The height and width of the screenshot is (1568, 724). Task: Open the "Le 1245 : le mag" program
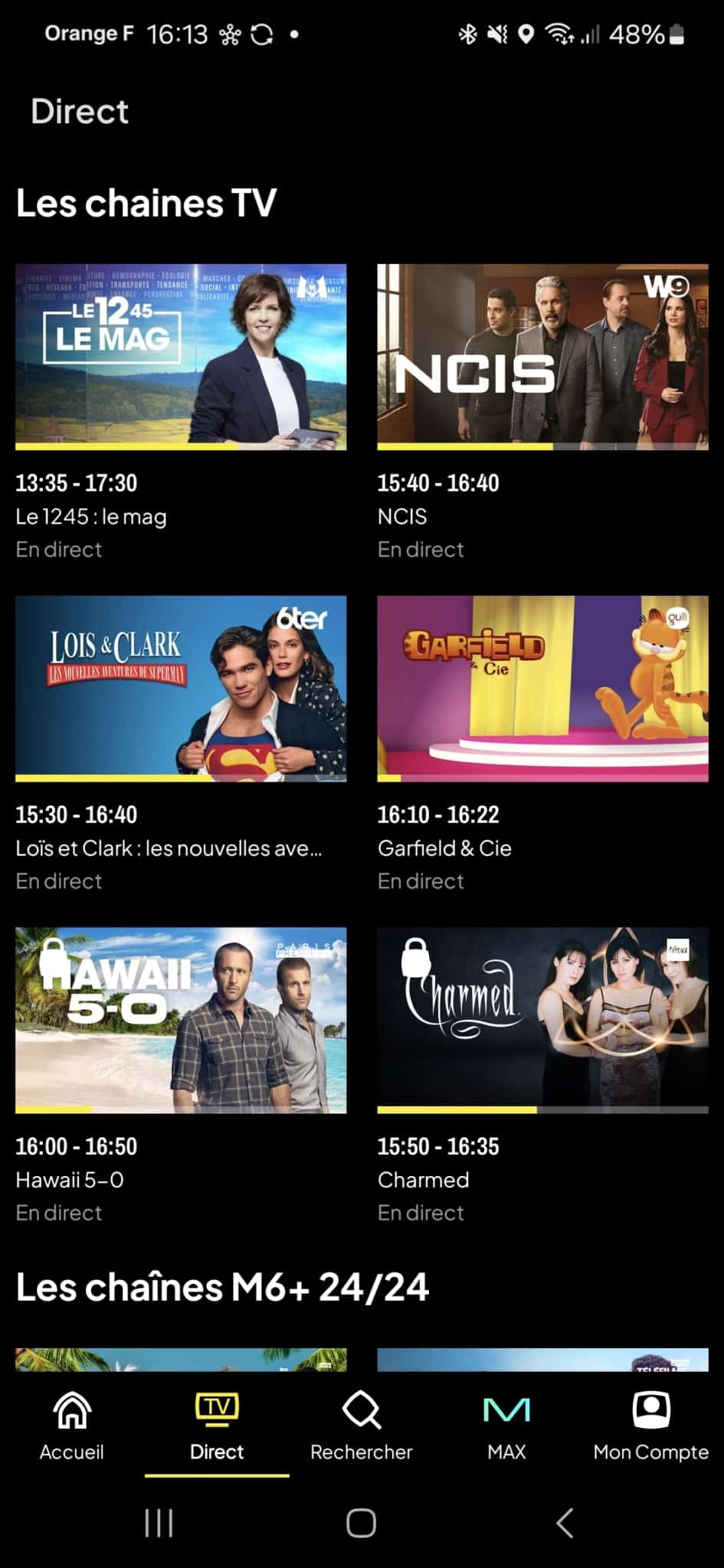[x=90, y=517]
